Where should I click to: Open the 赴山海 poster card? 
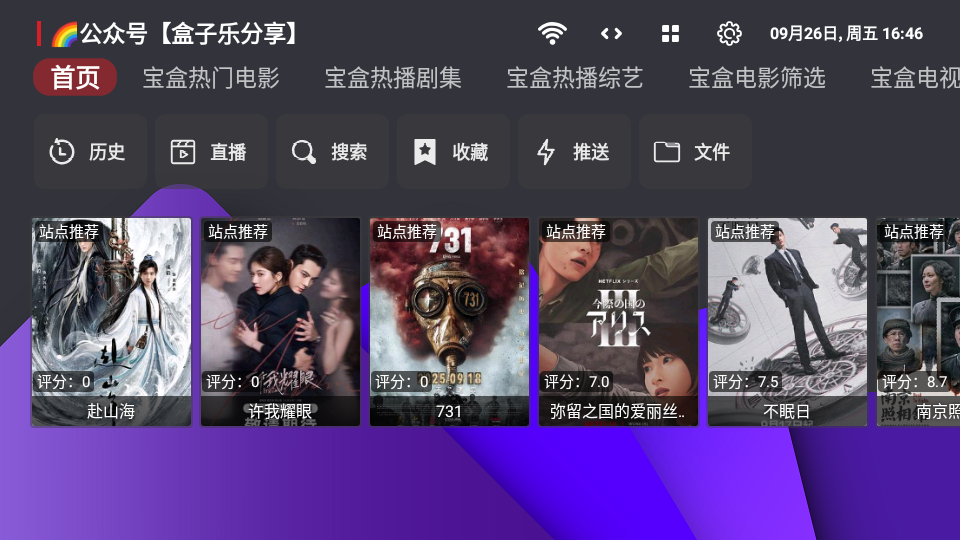pyautogui.click(x=111, y=322)
